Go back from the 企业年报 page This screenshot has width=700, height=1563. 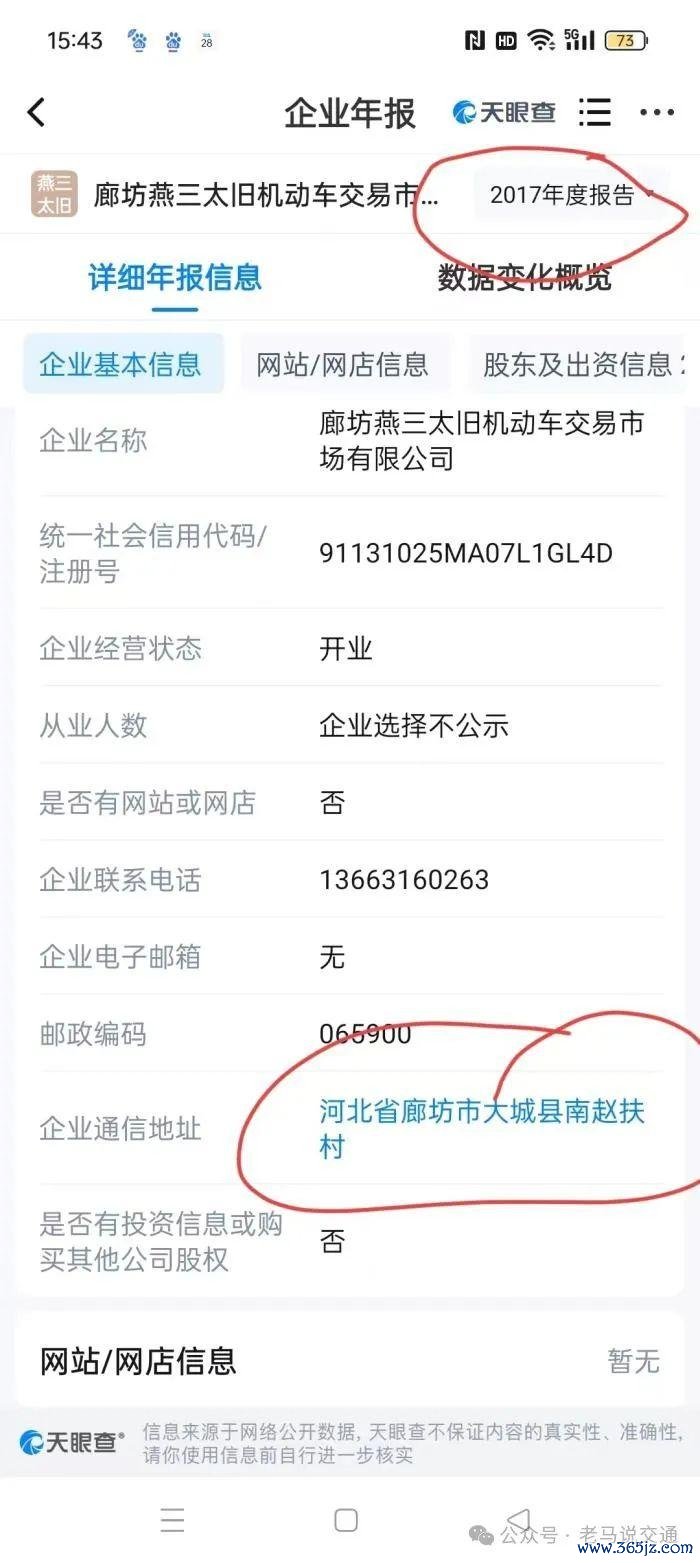pyautogui.click(x=37, y=112)
